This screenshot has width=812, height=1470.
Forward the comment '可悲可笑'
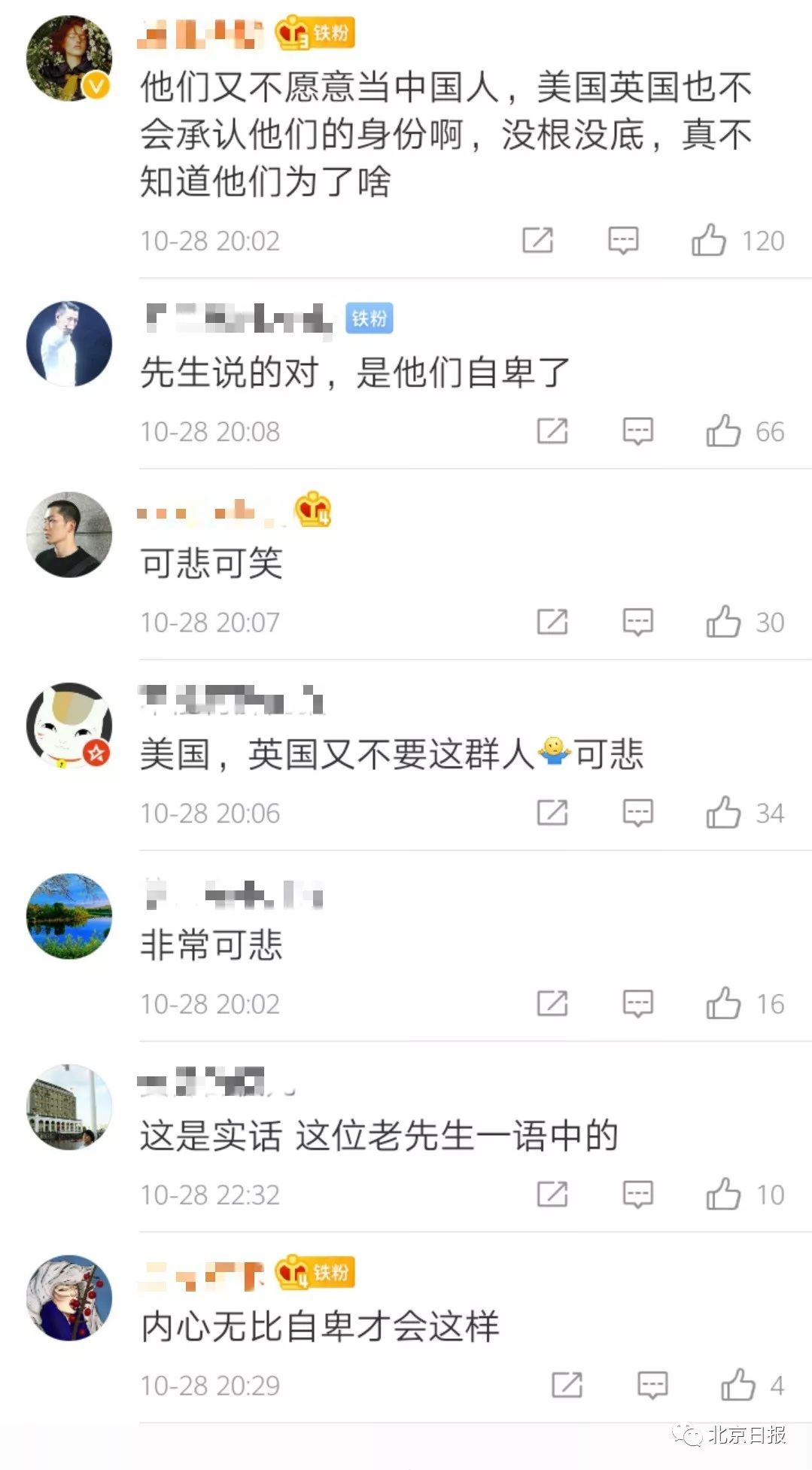[552, 622]
